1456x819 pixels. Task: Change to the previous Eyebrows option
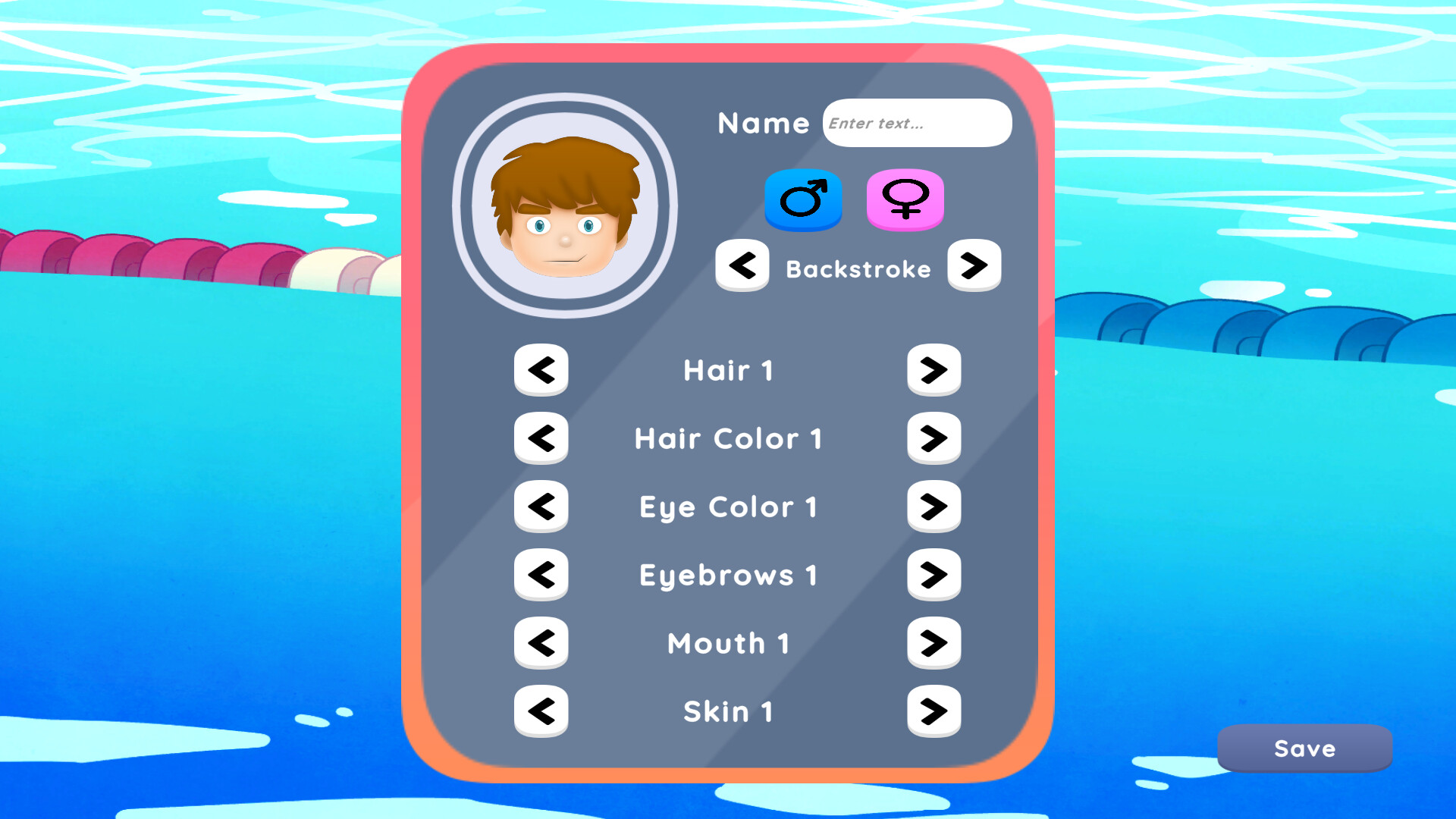(x=541, y=575)
